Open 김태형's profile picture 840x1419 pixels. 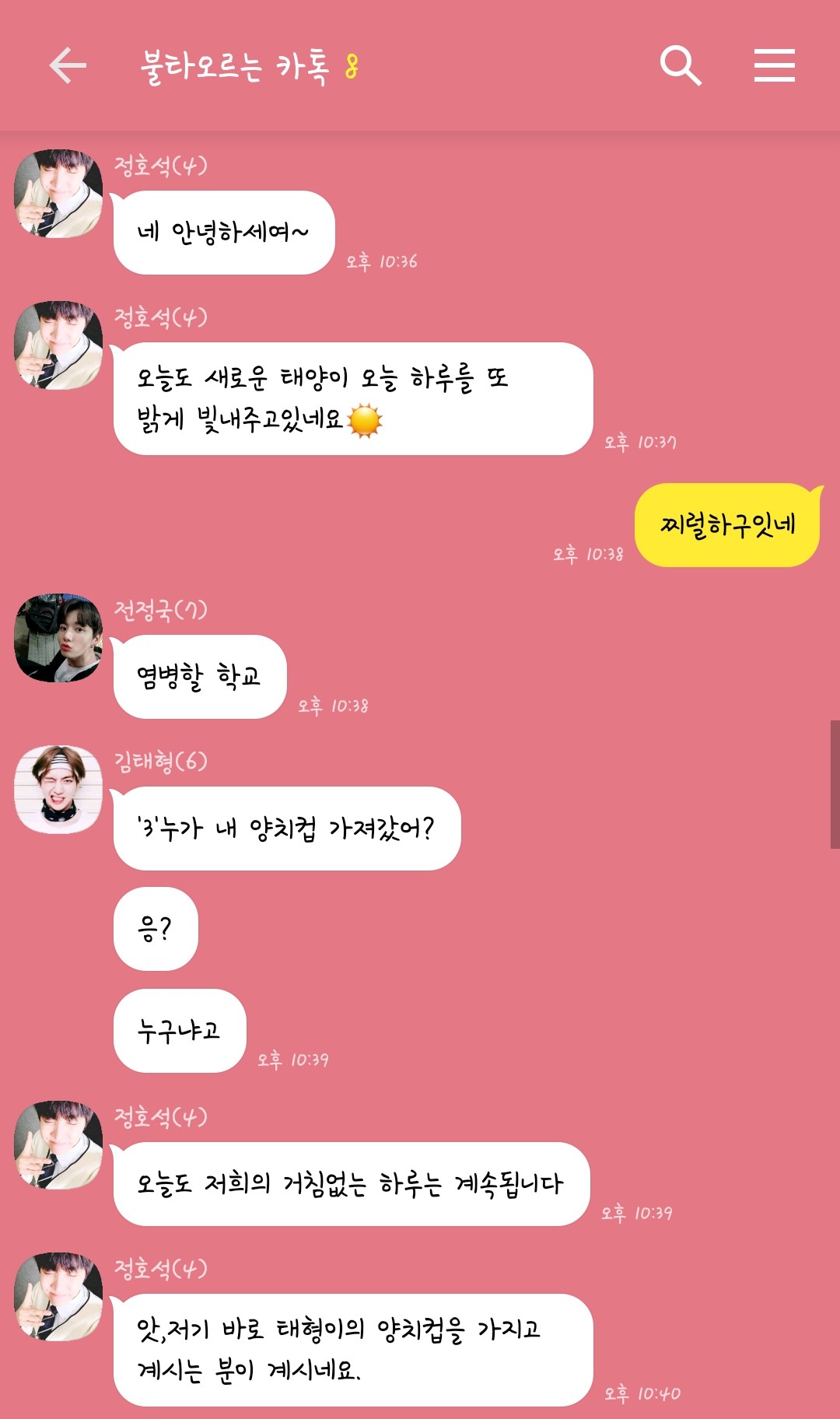coord(58,790)
